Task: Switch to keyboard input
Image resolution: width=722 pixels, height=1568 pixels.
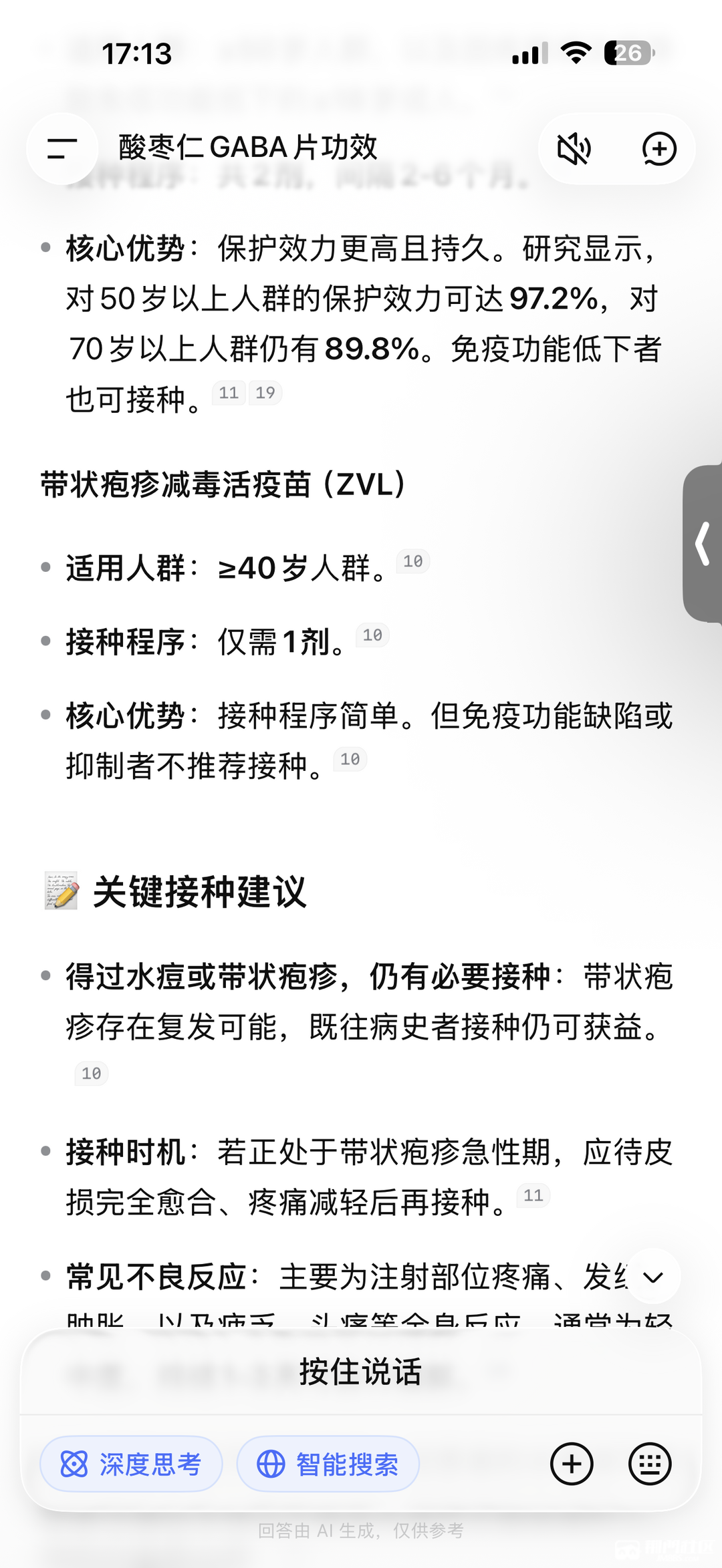Action: (x=650, y=1464)
